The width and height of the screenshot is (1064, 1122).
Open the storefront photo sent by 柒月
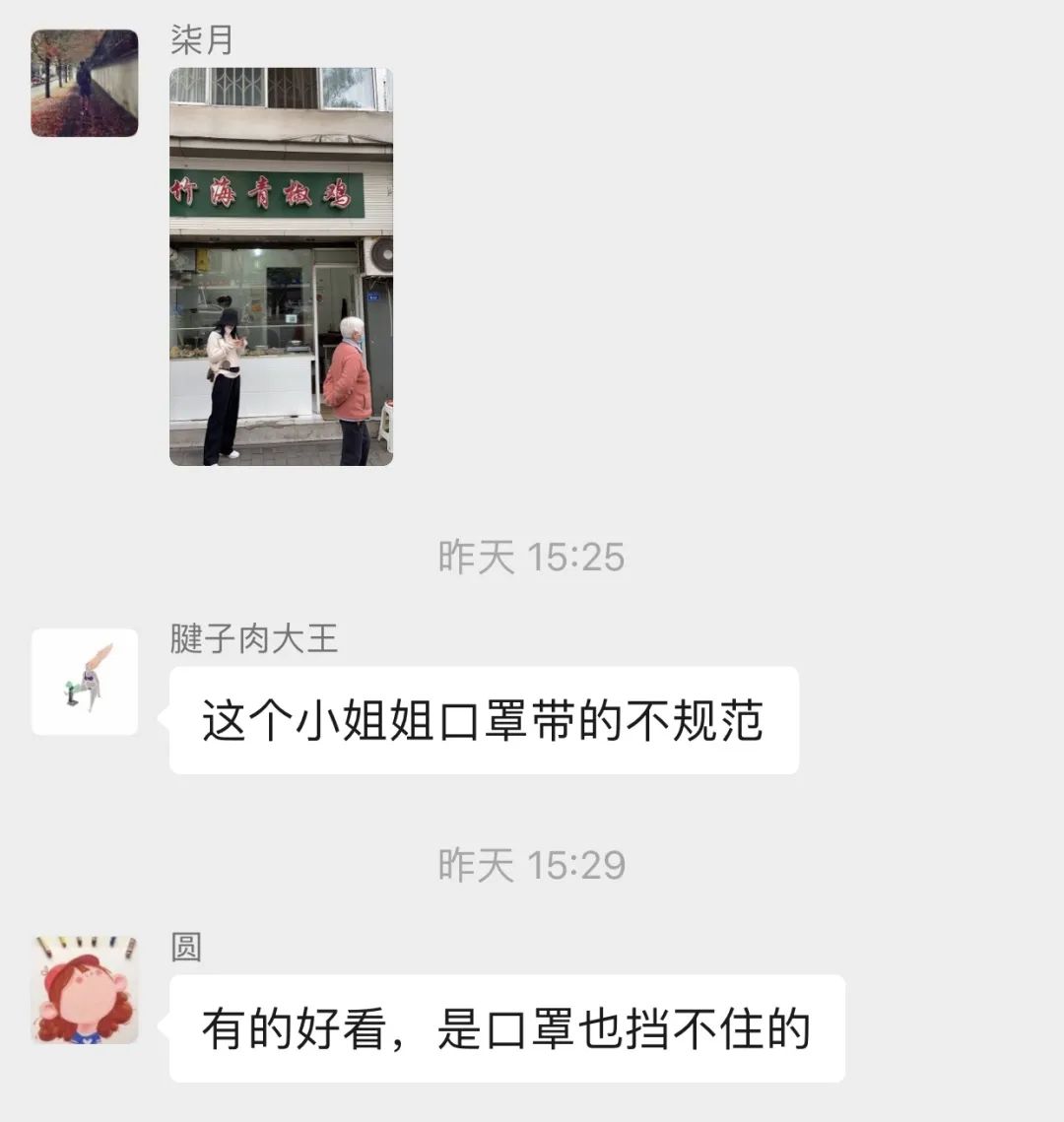click(x=281, y=266)
